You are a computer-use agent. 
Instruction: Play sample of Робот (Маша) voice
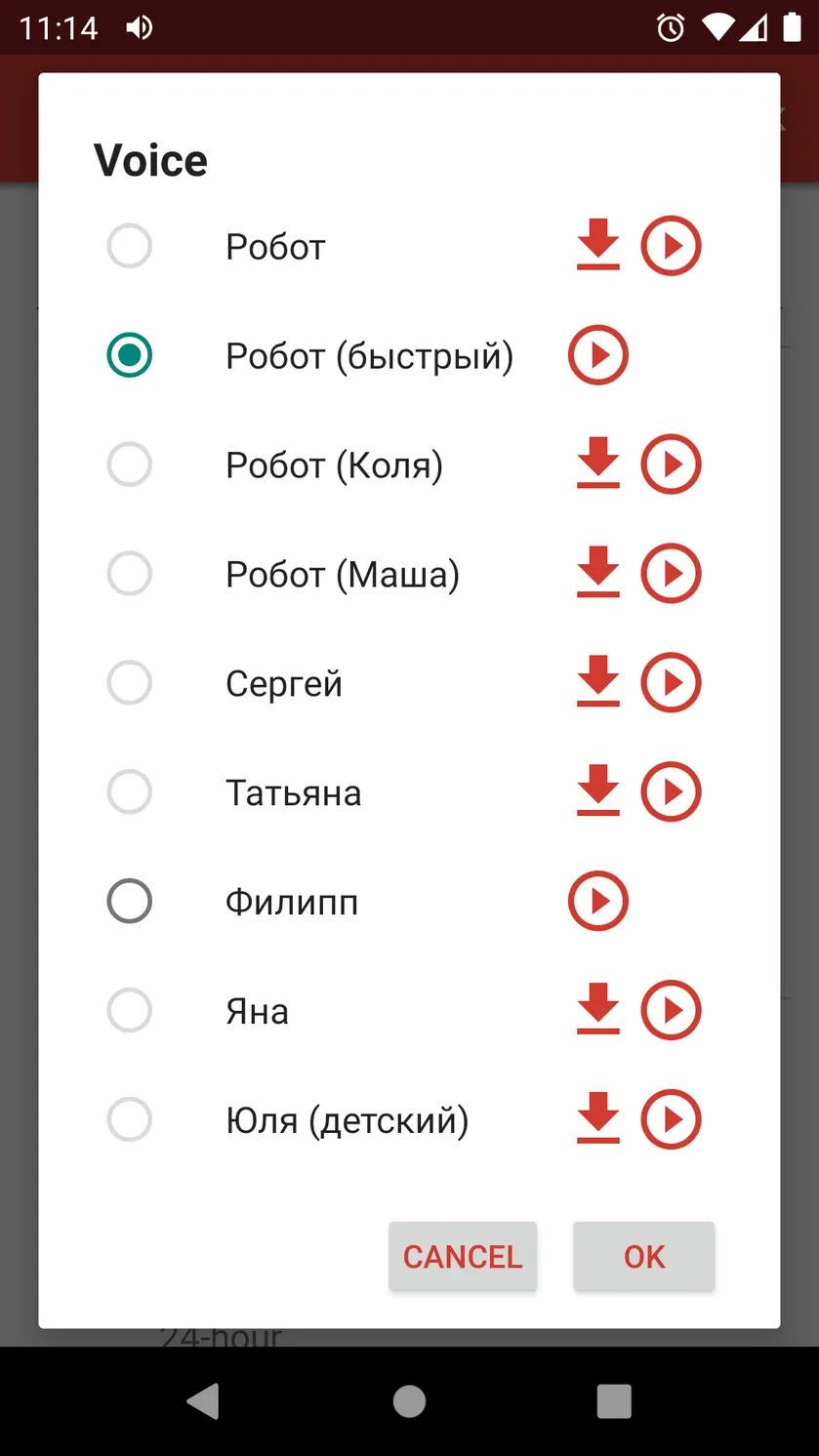click(x=671, y=574)
